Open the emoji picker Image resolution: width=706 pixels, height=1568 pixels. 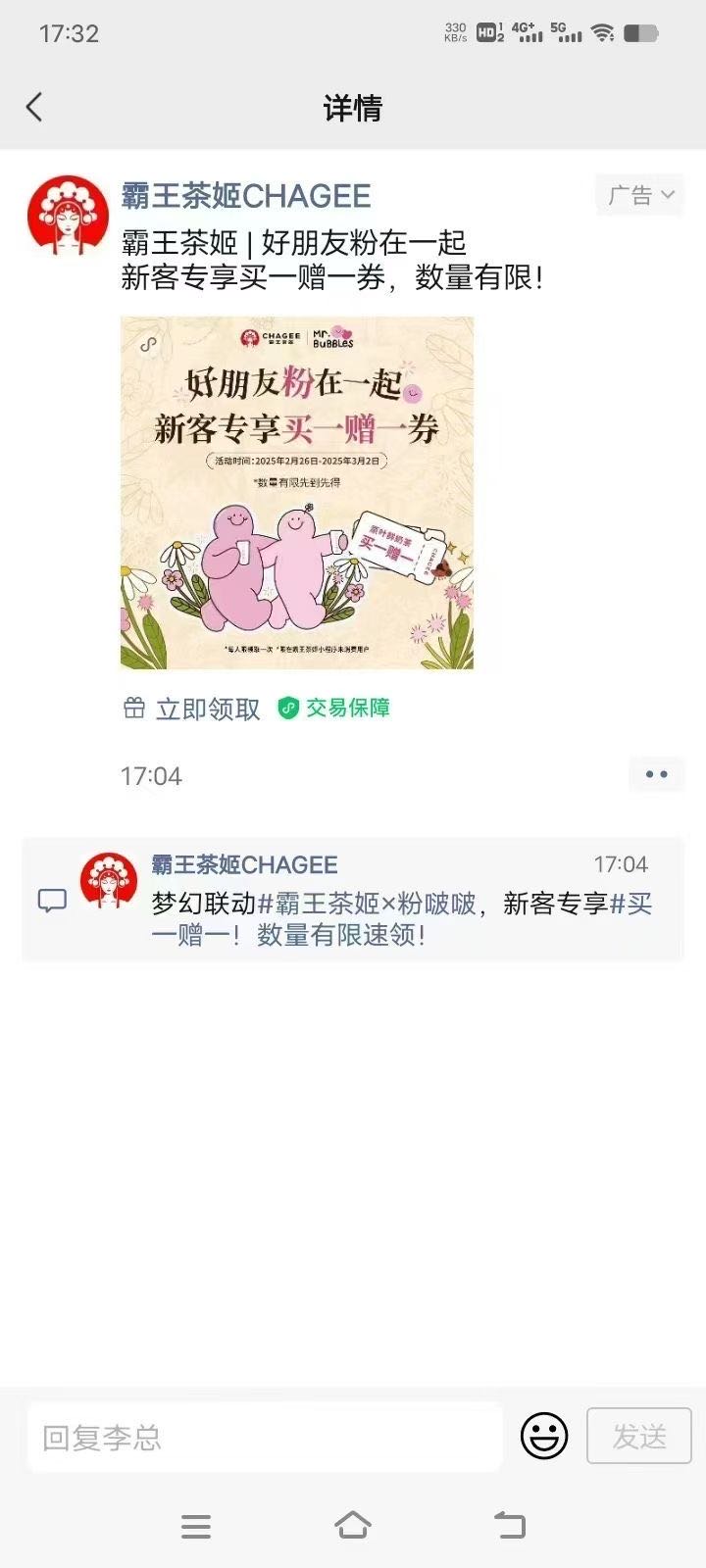(x=544, y=1437)
